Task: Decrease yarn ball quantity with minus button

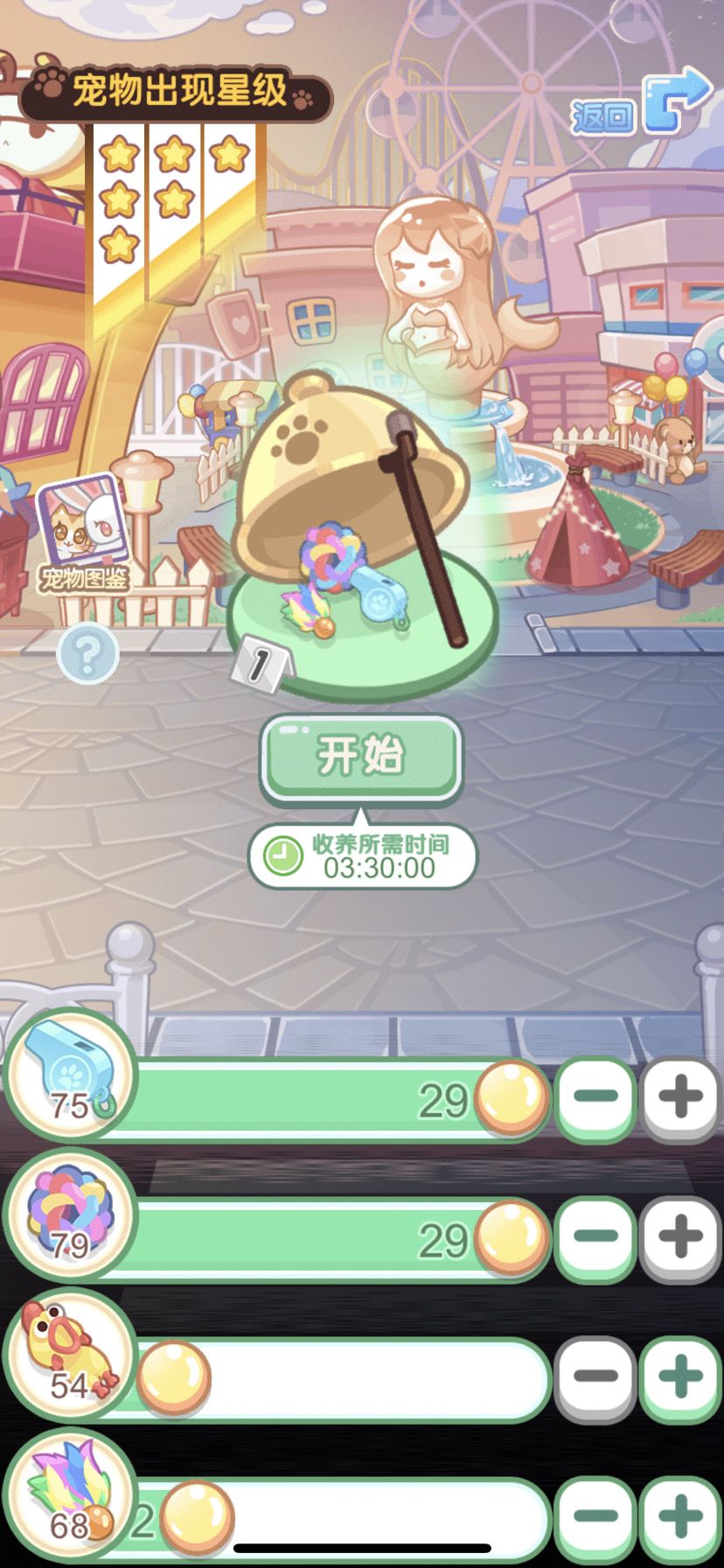Action: (595, 1236)
